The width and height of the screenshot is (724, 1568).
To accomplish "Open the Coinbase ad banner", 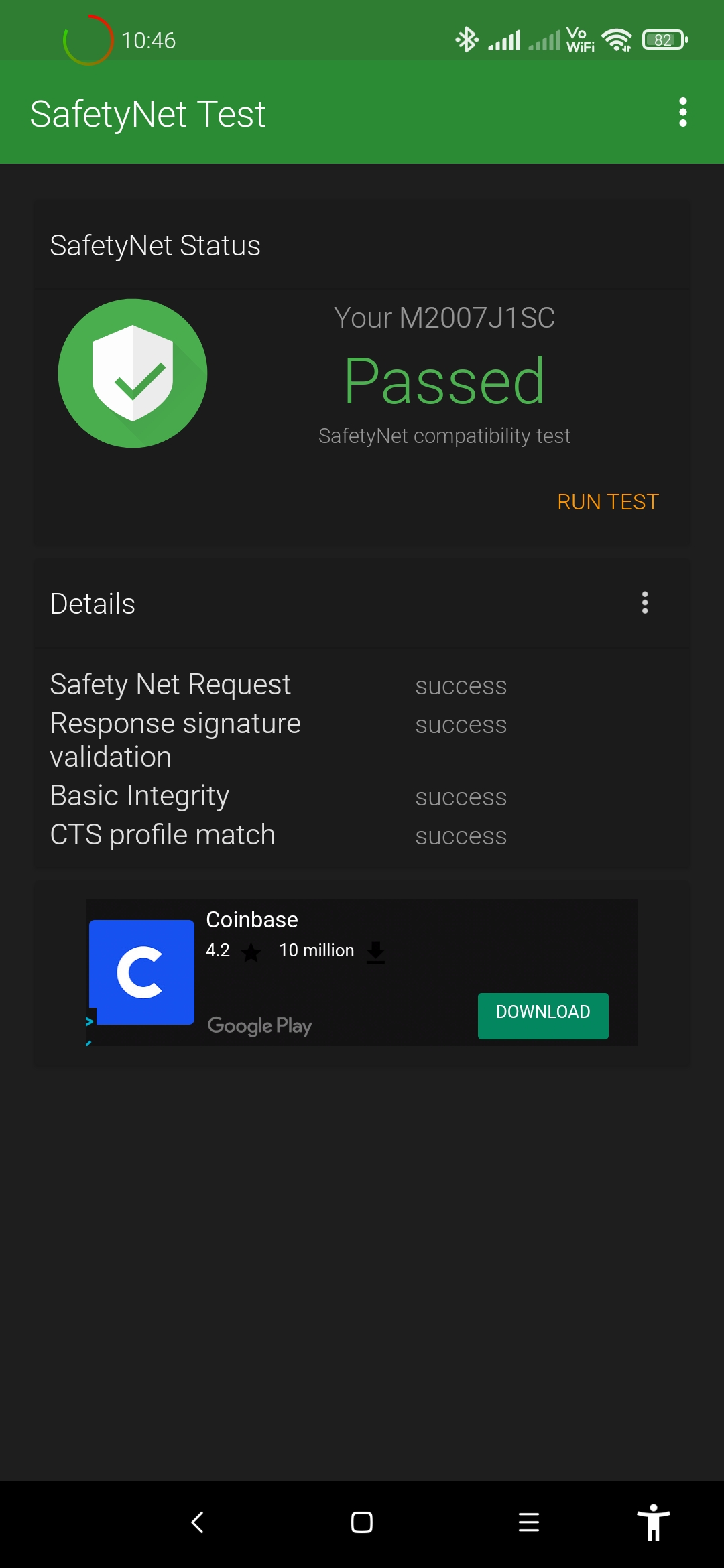I will 362,972.
